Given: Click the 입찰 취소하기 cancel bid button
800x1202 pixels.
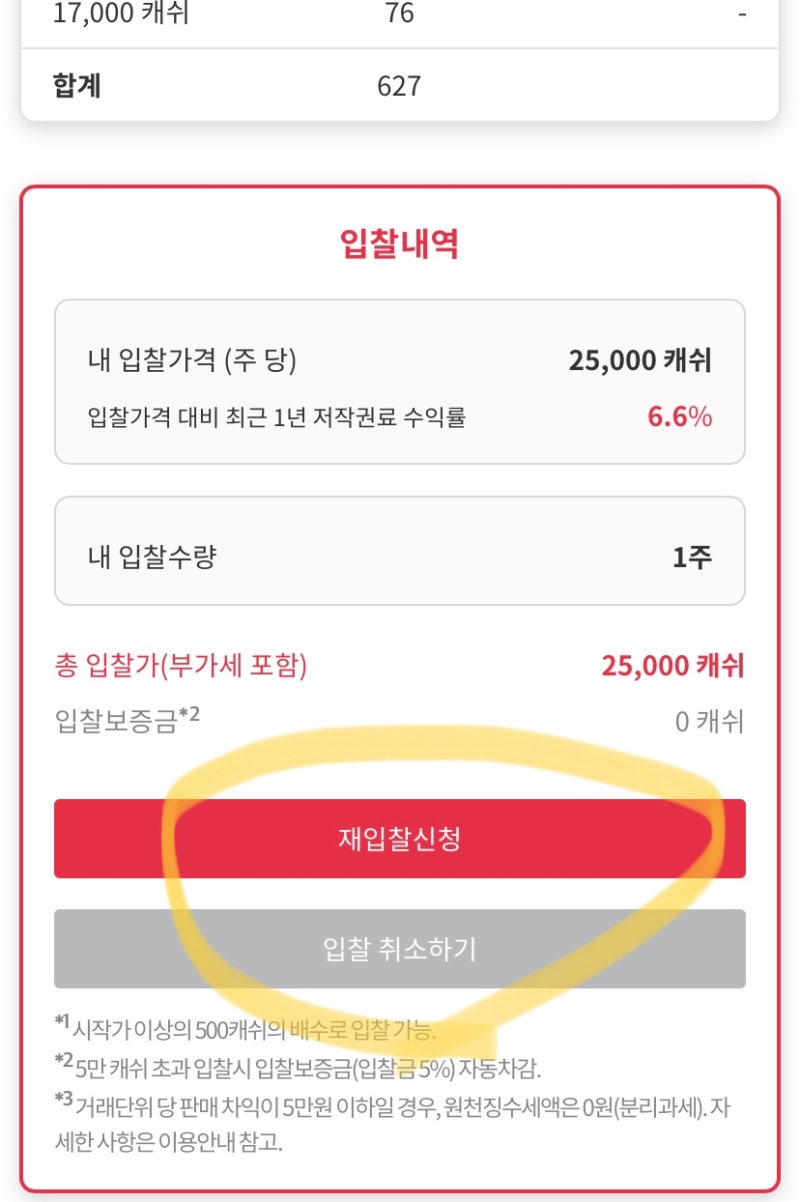Looking at the screenshot, I should (x=400, y=948).
